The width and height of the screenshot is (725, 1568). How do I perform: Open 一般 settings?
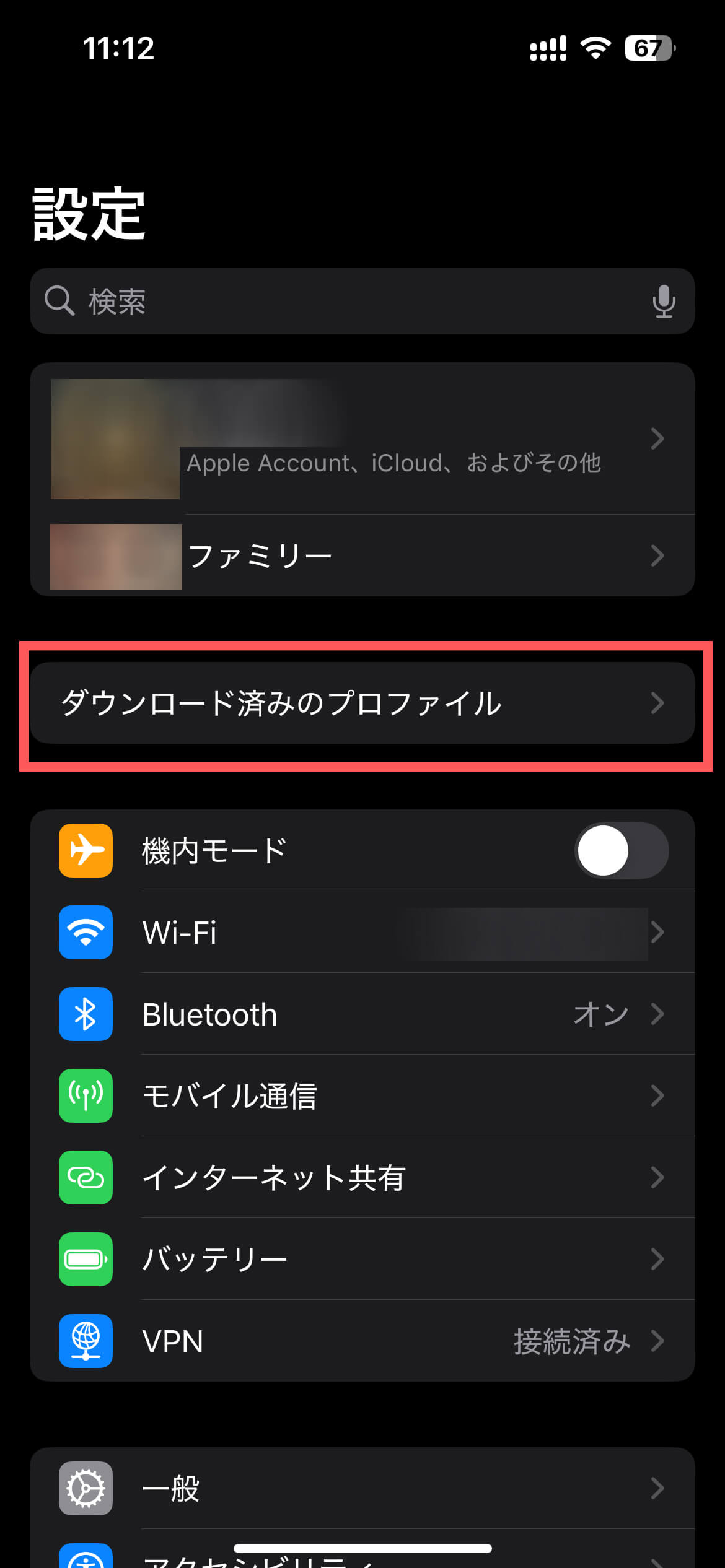pyautogui.click(x=362, y=1488)
